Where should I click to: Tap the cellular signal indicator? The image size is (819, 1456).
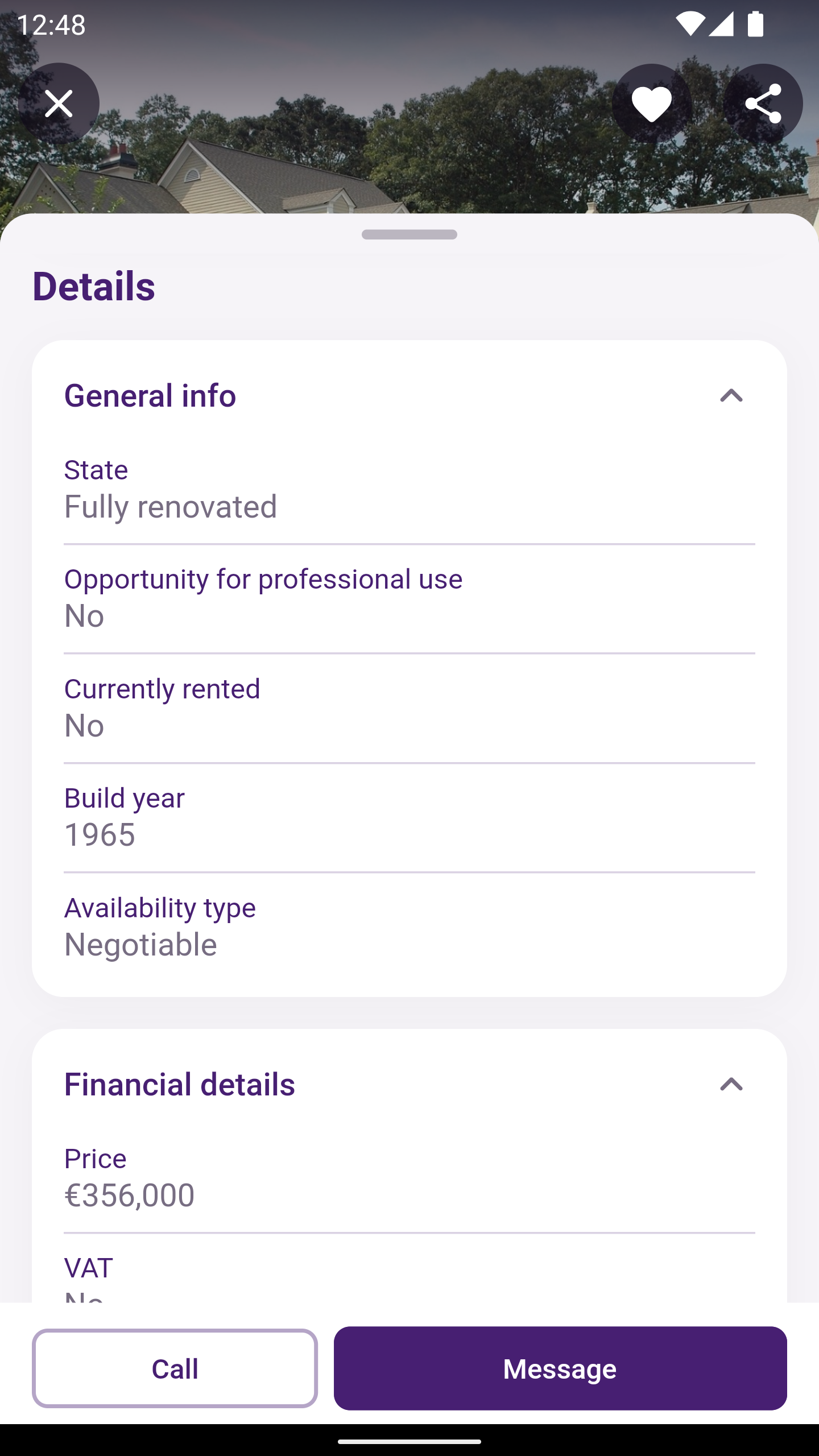pos(722,23)
